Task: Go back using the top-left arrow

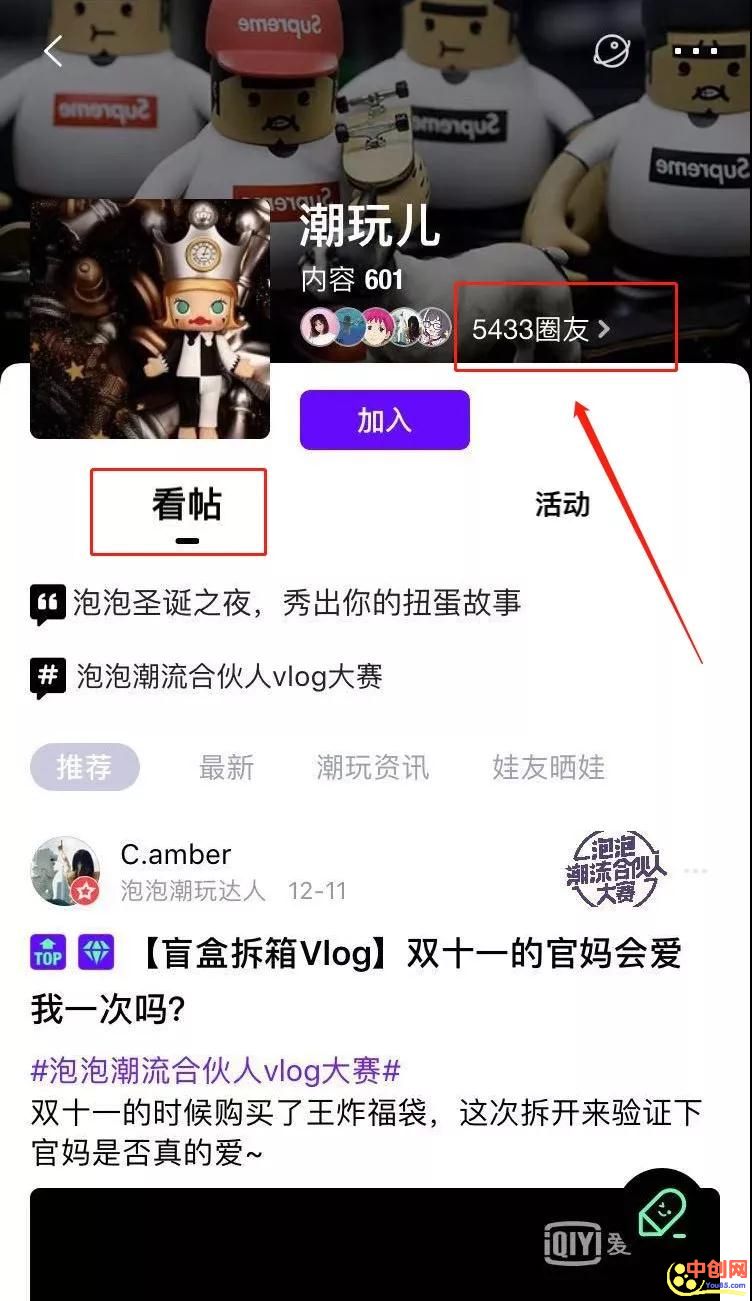Action: click(53, 50)
